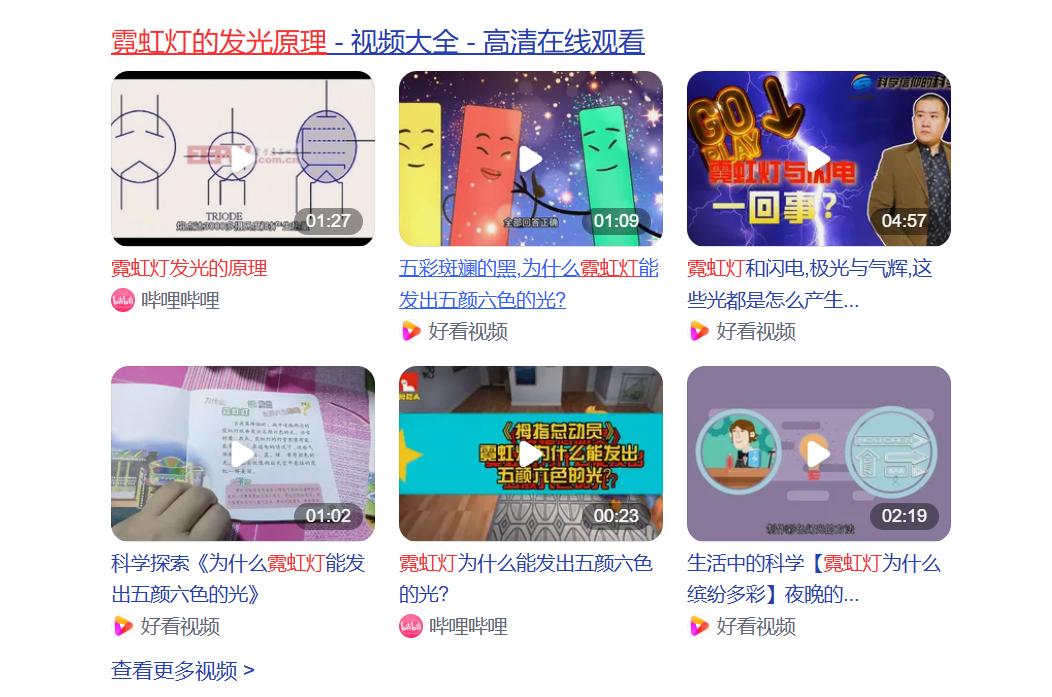Screen dimensions: 1052x697
Task: Open the 霓虹灯的发光原理 视频大全 heading link
Action: [x=377, y=42]
